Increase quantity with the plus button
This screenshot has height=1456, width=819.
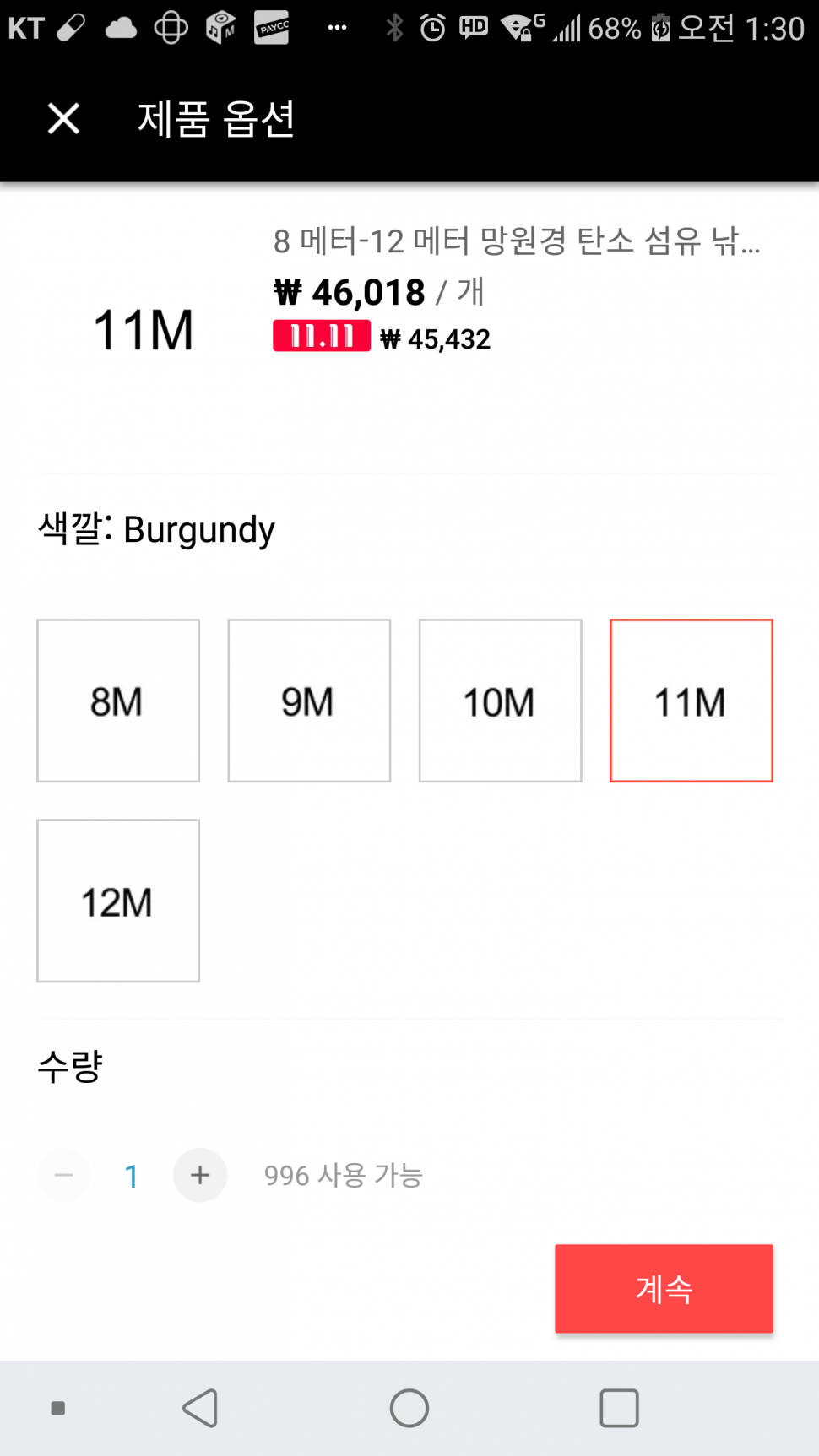click(200, 1175)
